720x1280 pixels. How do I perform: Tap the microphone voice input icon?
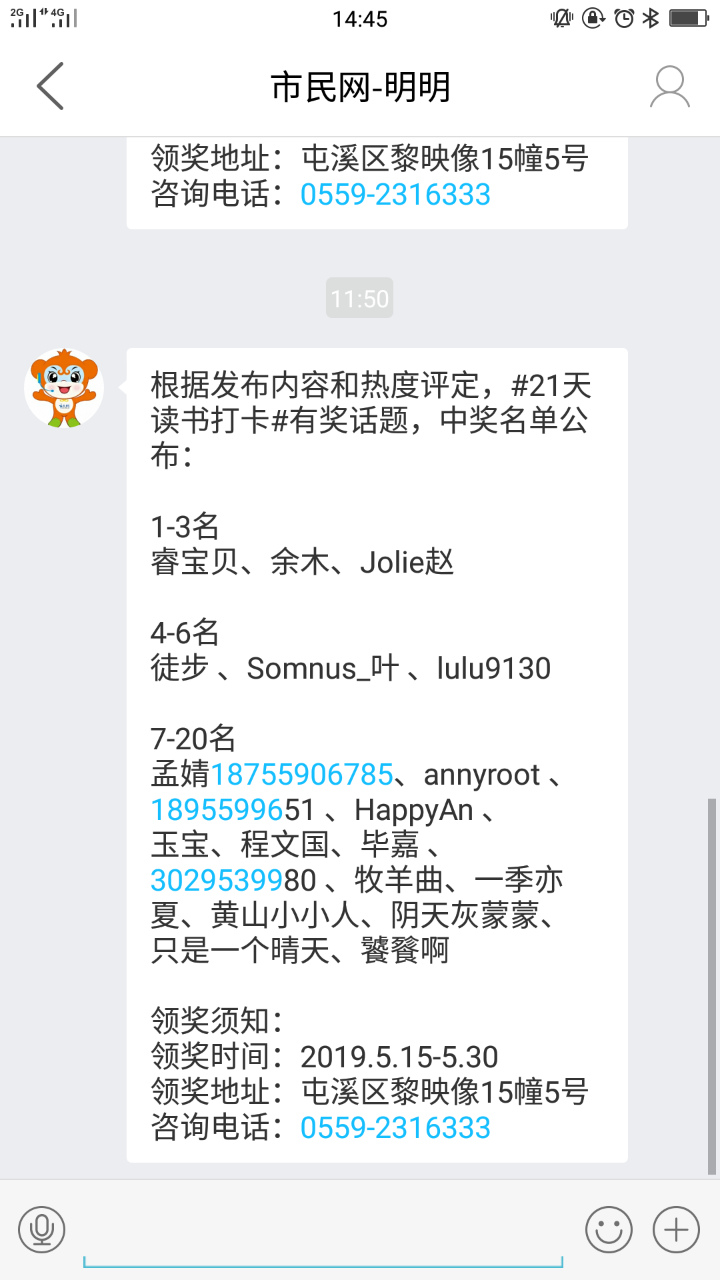point(41,1228)
